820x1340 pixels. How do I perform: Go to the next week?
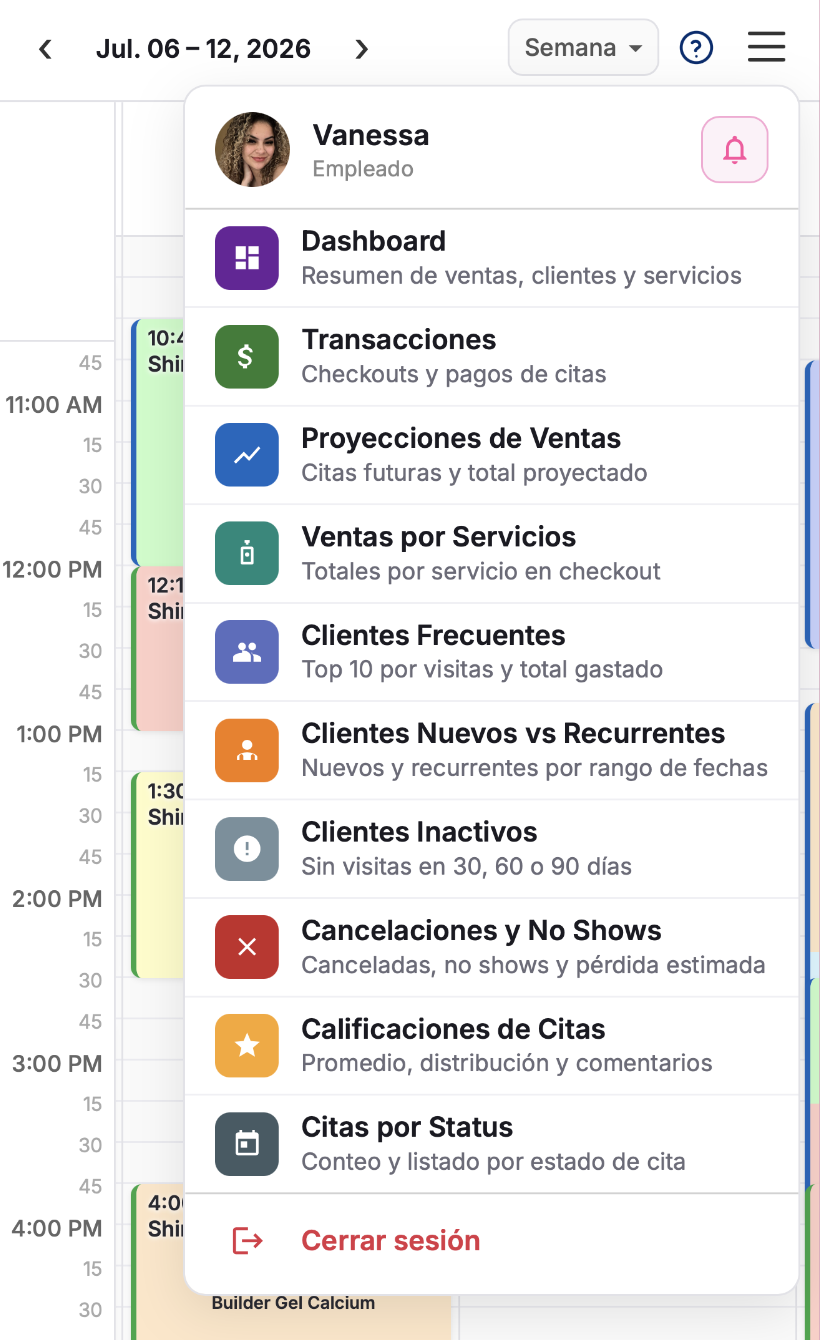point(362,49)
